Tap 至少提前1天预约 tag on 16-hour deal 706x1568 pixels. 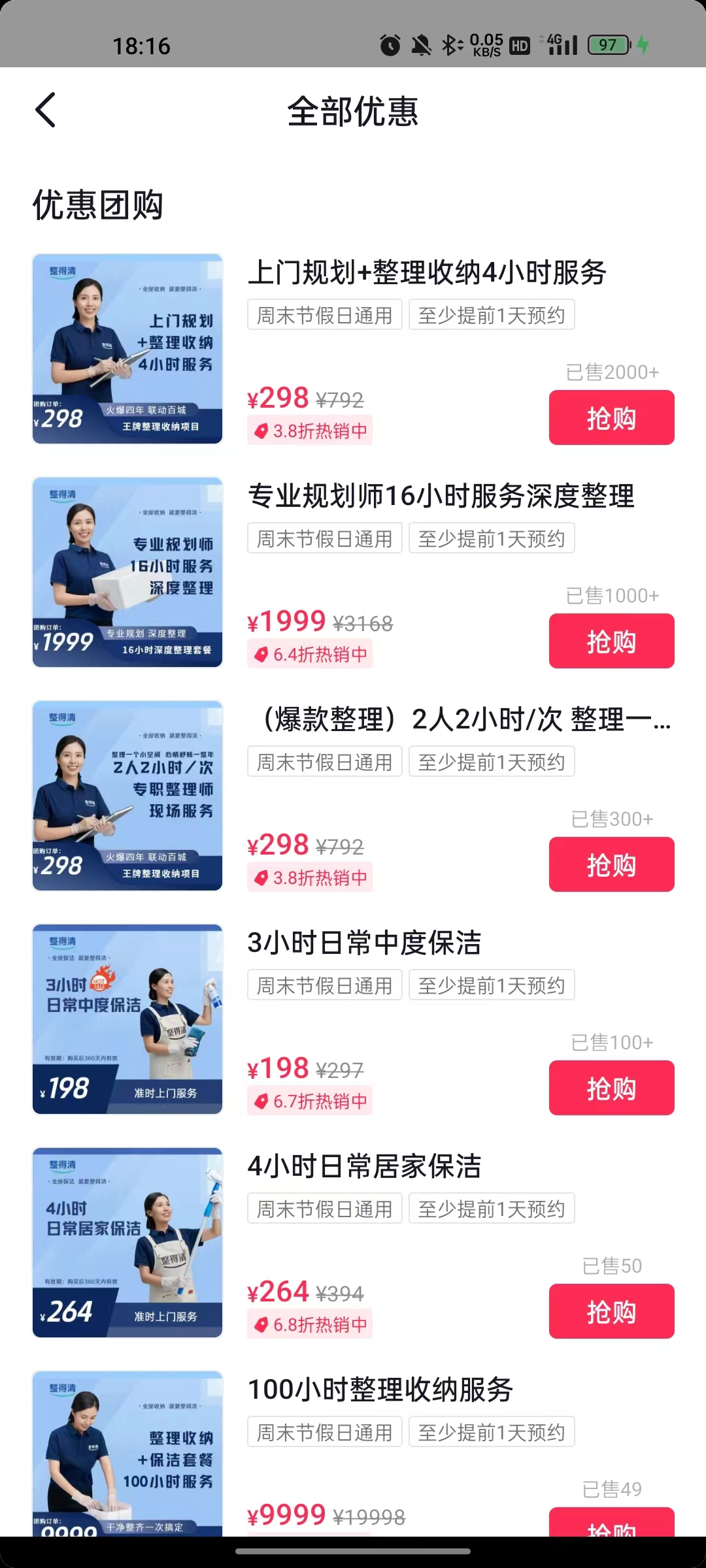[x=492, y=538]
